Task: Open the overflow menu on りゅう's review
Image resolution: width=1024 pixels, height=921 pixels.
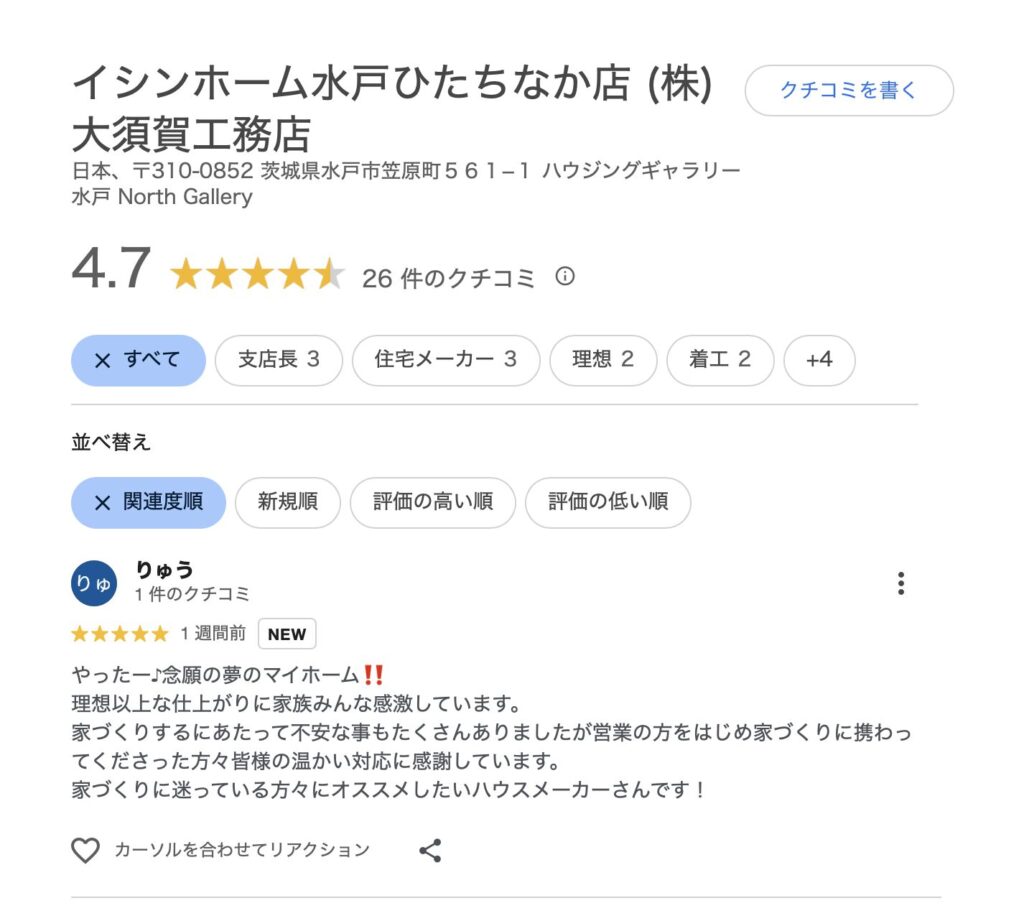Action: 901,583
